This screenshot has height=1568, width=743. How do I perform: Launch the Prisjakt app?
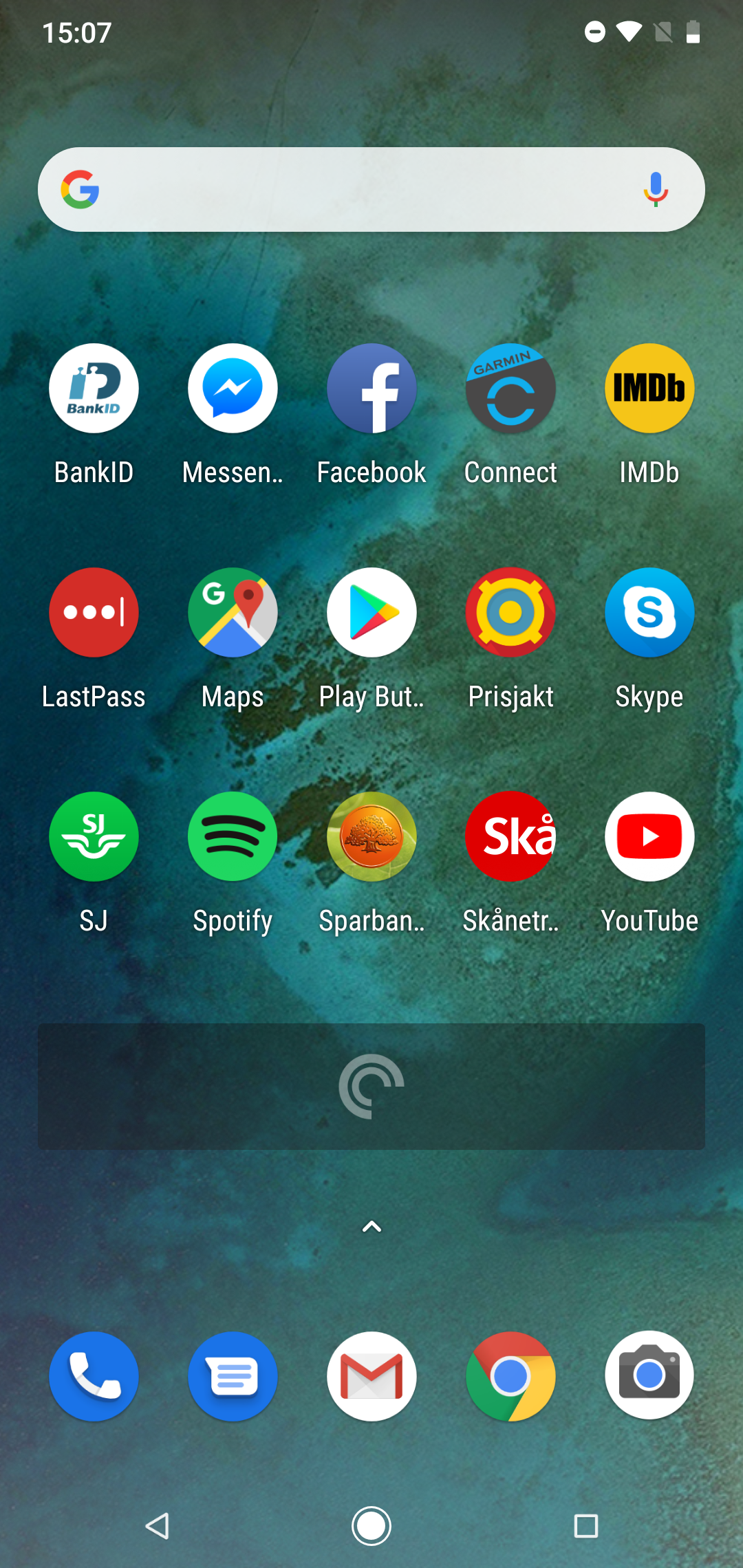point(510,613)
